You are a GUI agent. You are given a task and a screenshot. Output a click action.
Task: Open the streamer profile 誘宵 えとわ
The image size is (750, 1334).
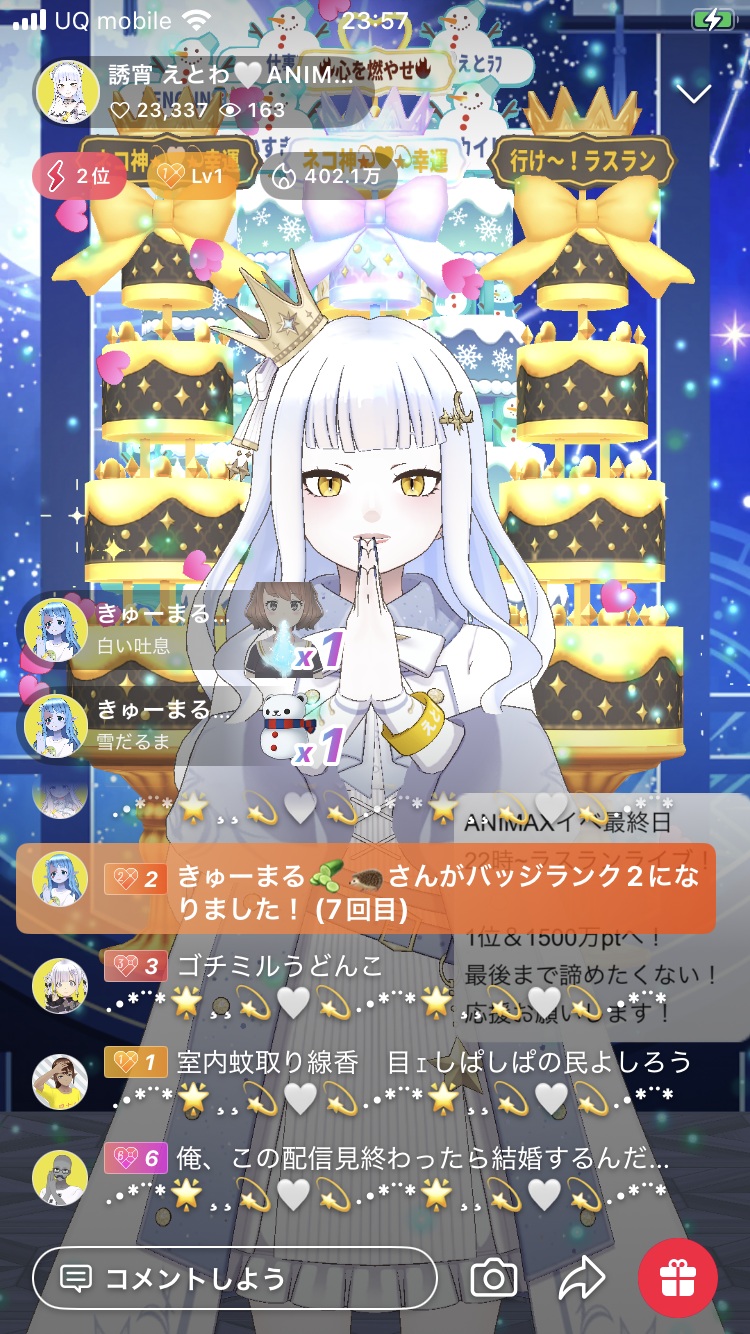tap(200, 91)
